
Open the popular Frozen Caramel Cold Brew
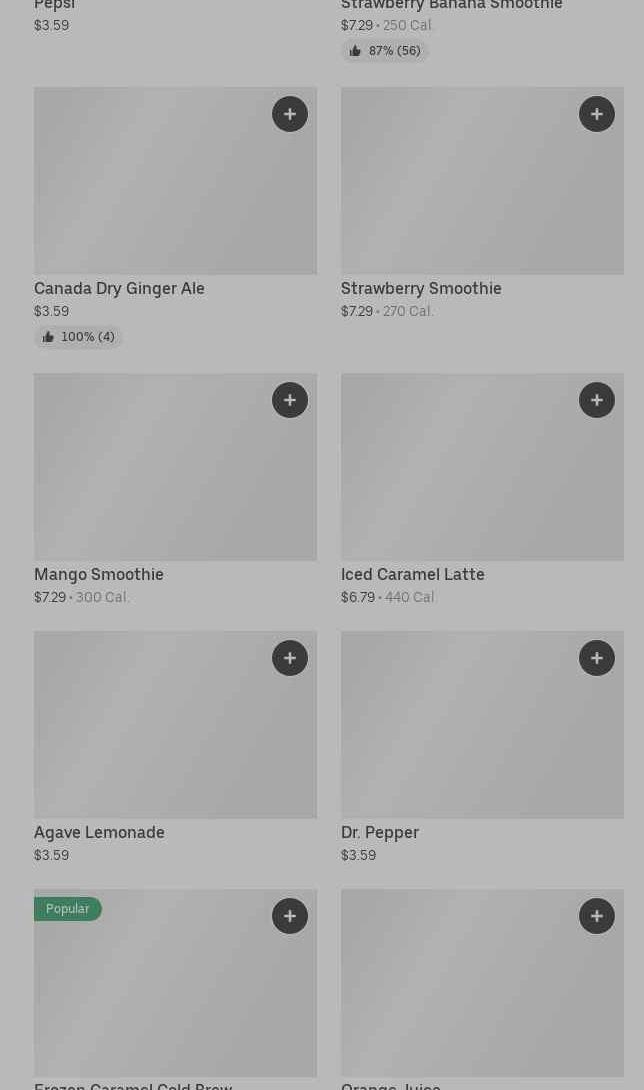coord(175,989)
